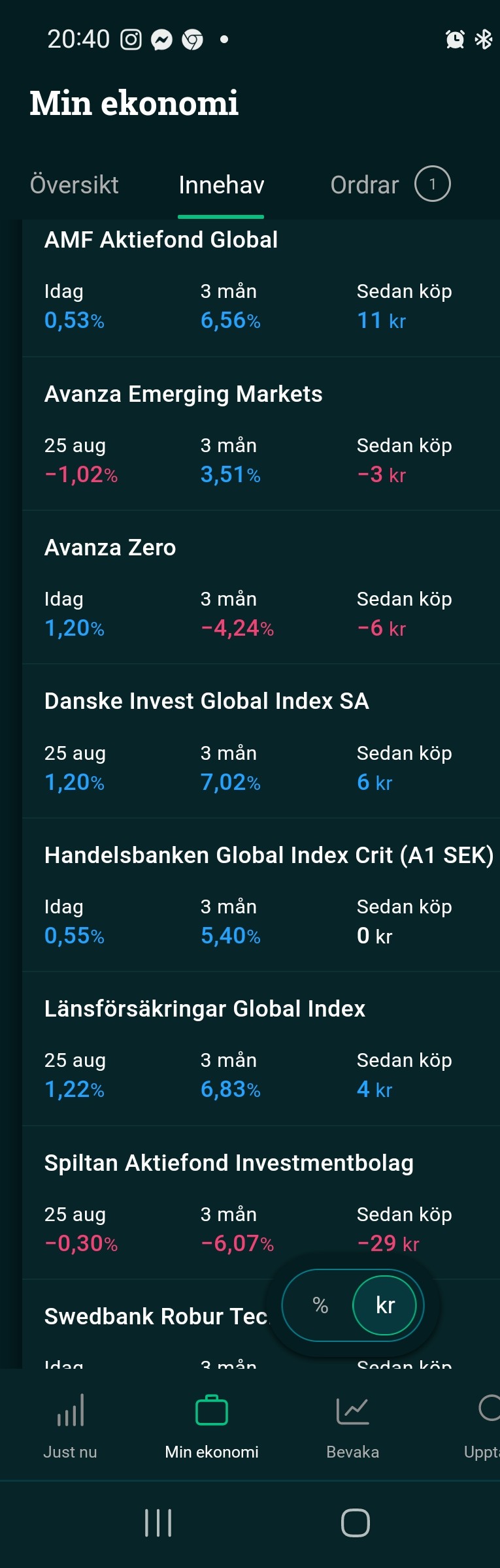Image resolution: width=500 pixels, height=1568 pixels.
Task: Open the Swedbank Robur fund row
Action: [x=156, y=1316]
